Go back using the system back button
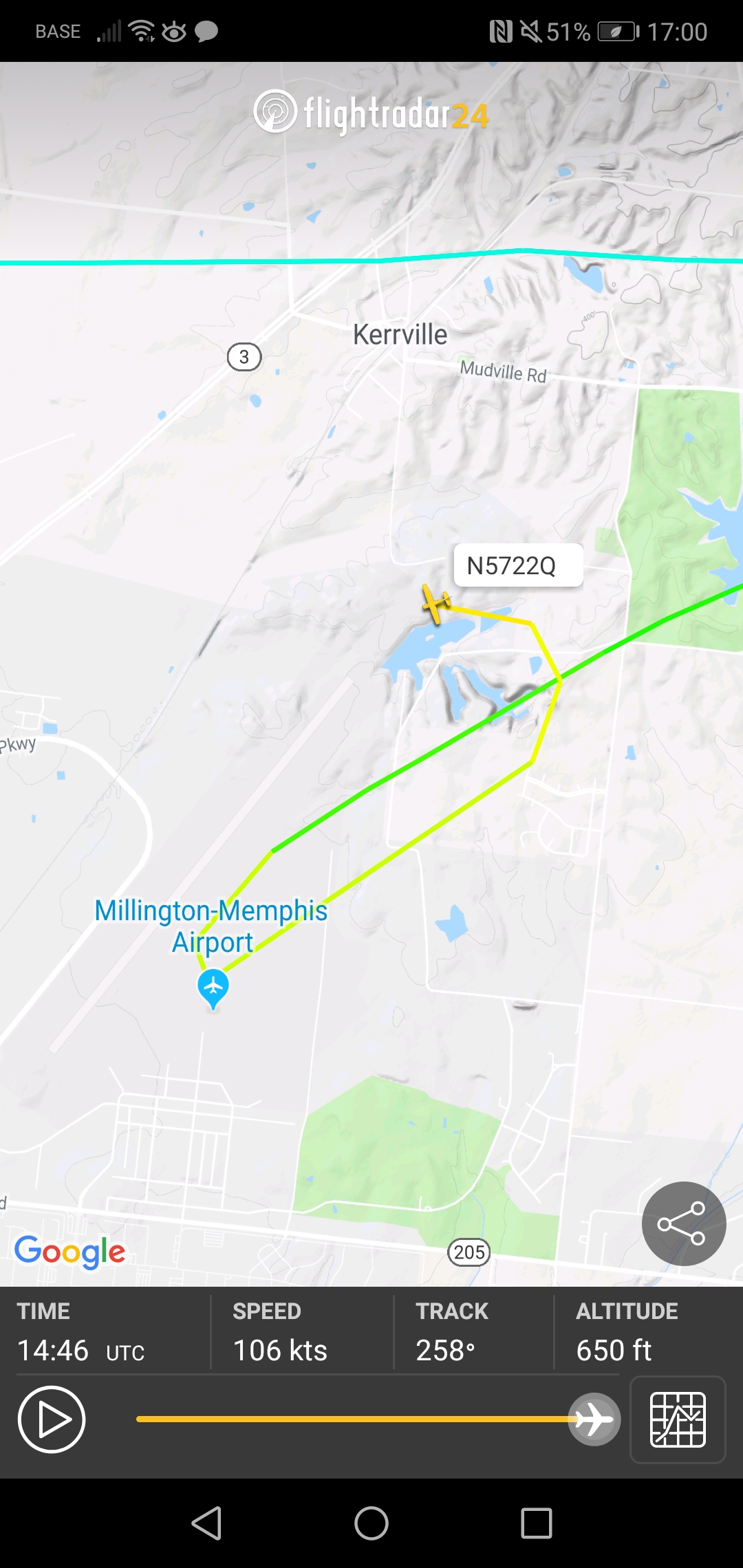The height and width of the screenshot is (1568, 743). tap(206, 1523)
